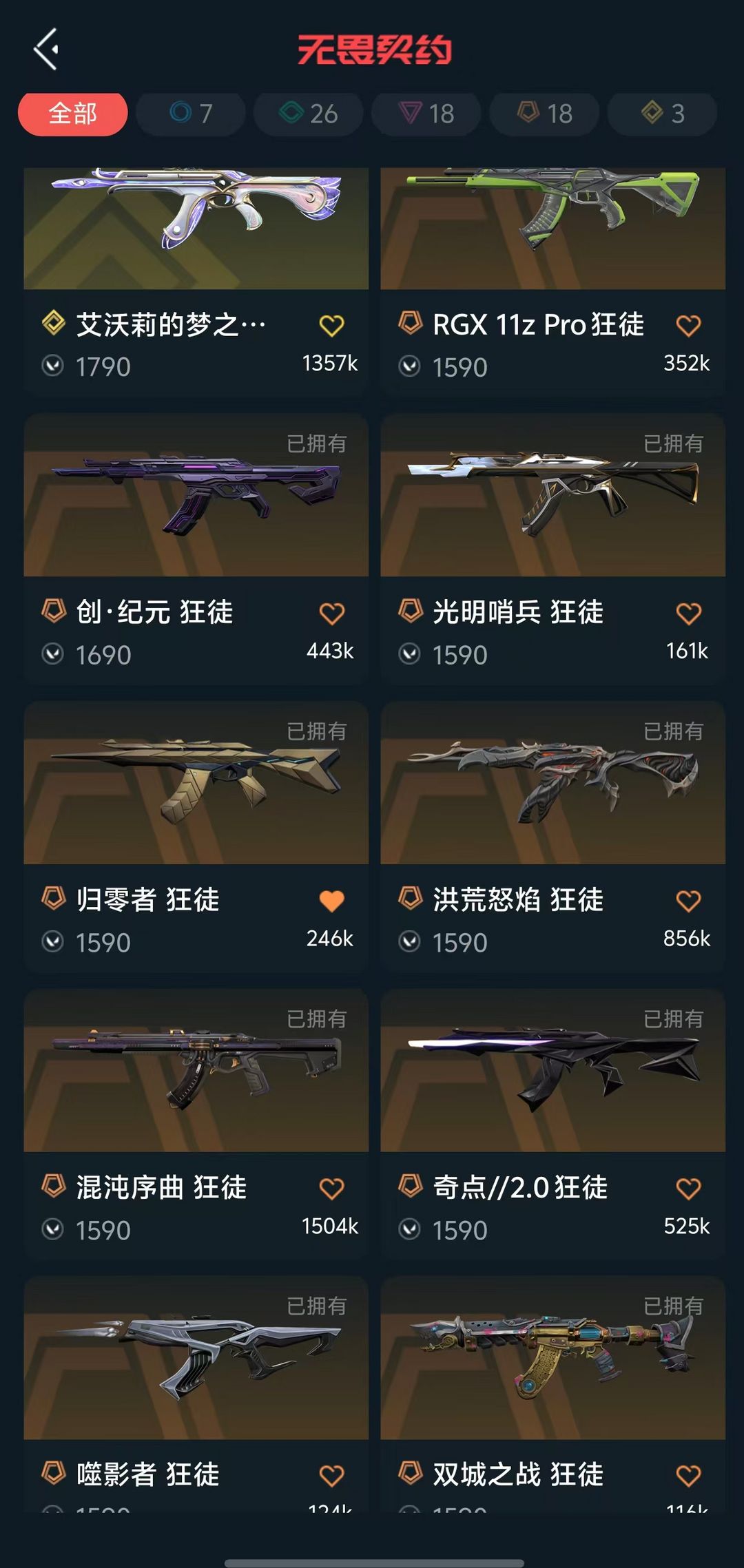The image size is (744, 1568).
Task: Filter by the orange pentagon tier showing 18
Action: click(x=544, y=114)
